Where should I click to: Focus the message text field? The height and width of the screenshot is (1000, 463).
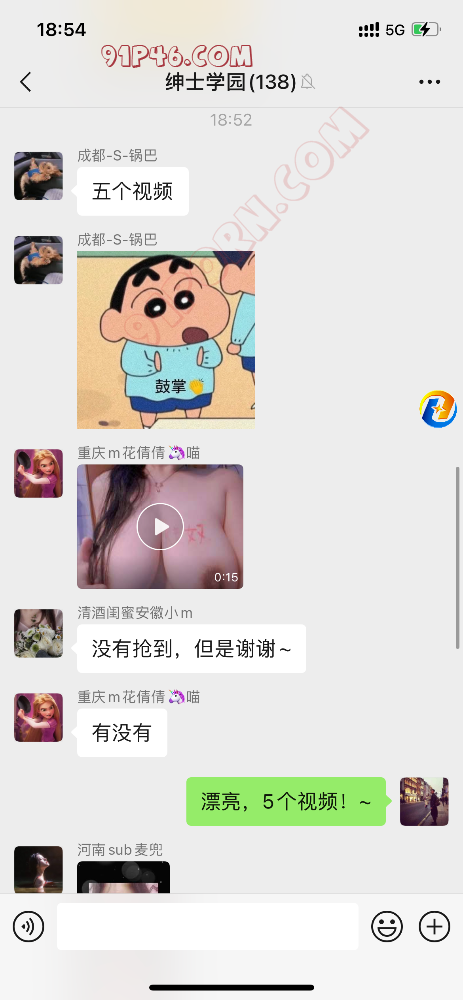click(208, 926)
